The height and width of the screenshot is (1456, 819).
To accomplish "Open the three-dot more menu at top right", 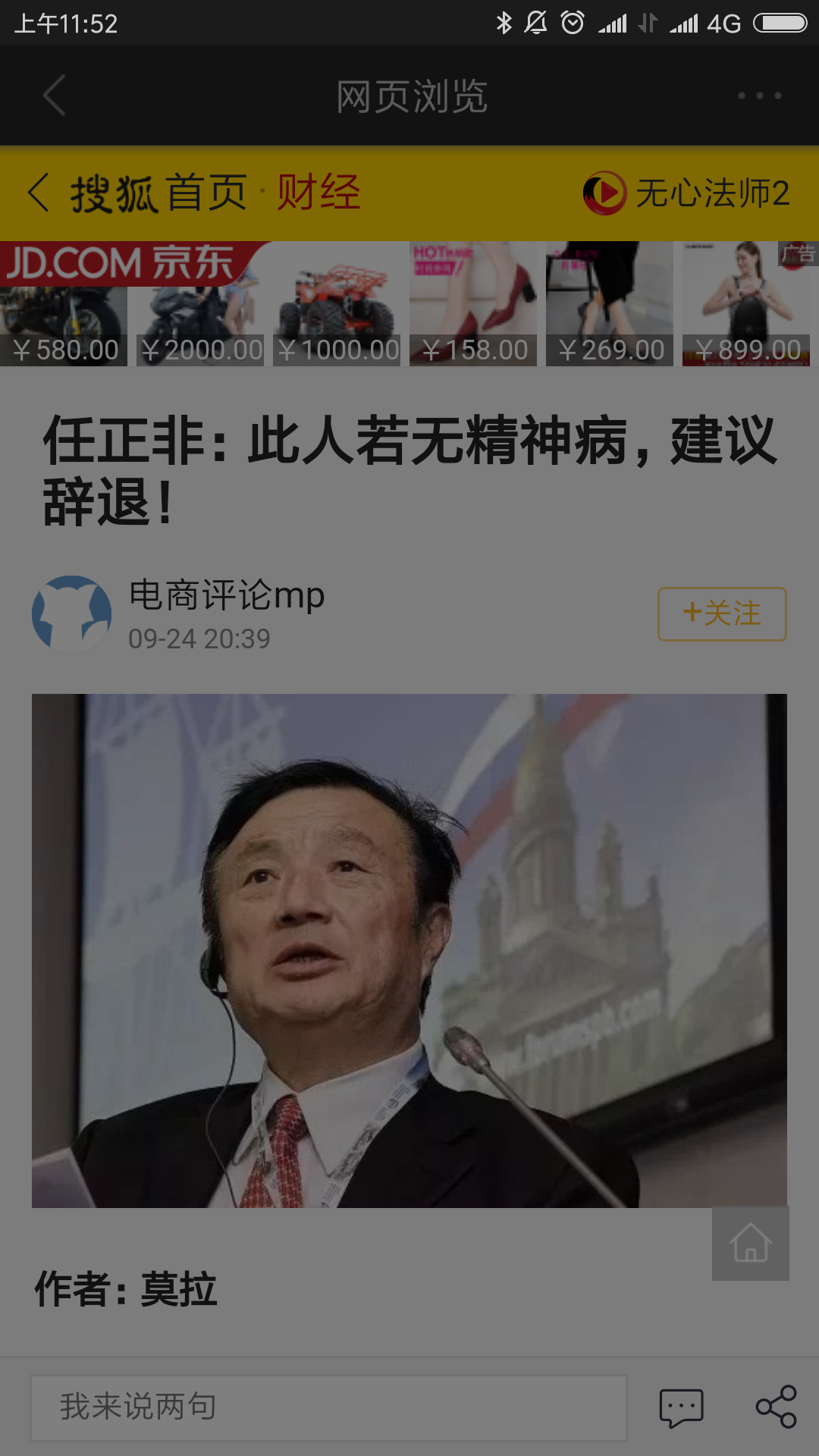I will coord(761,96).
